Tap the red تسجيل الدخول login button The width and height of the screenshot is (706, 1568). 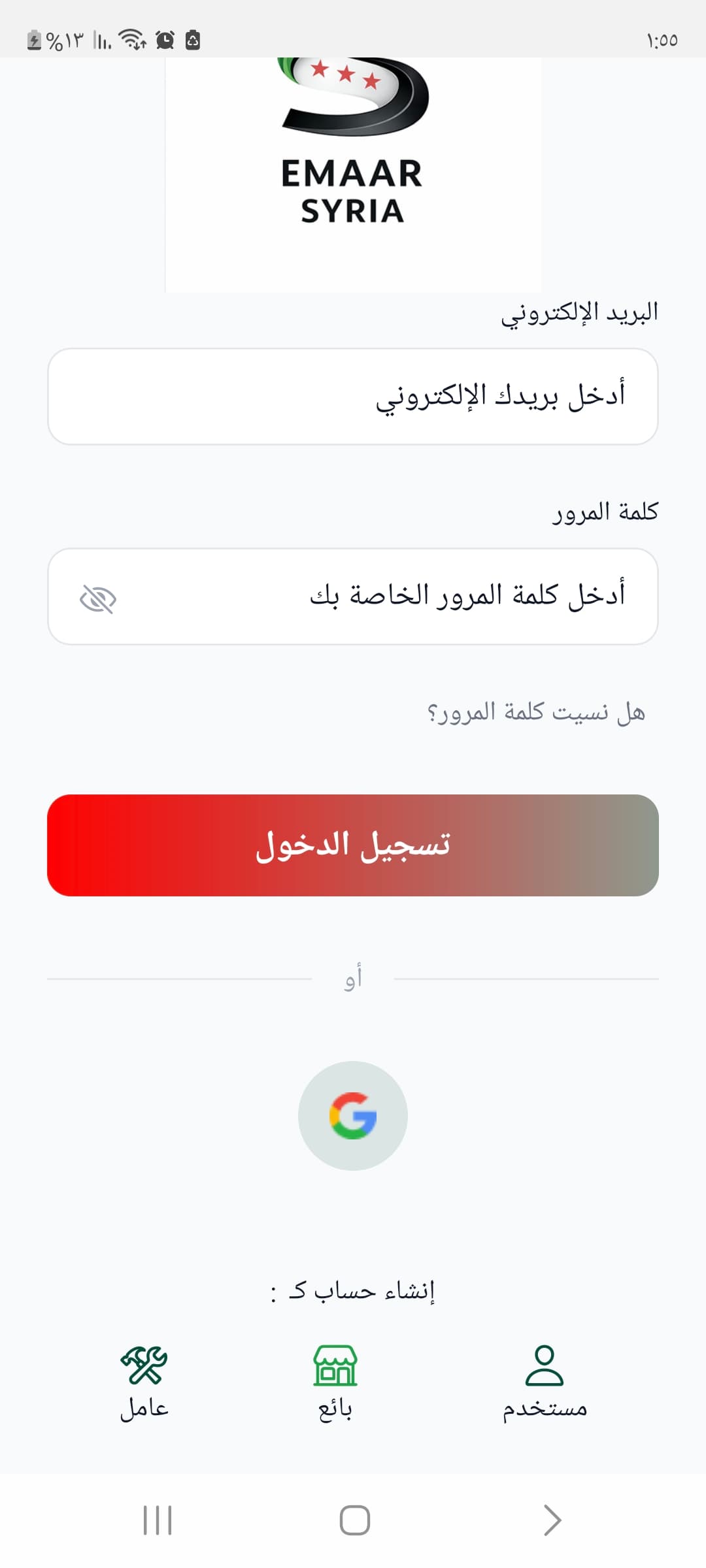(353, 845)
